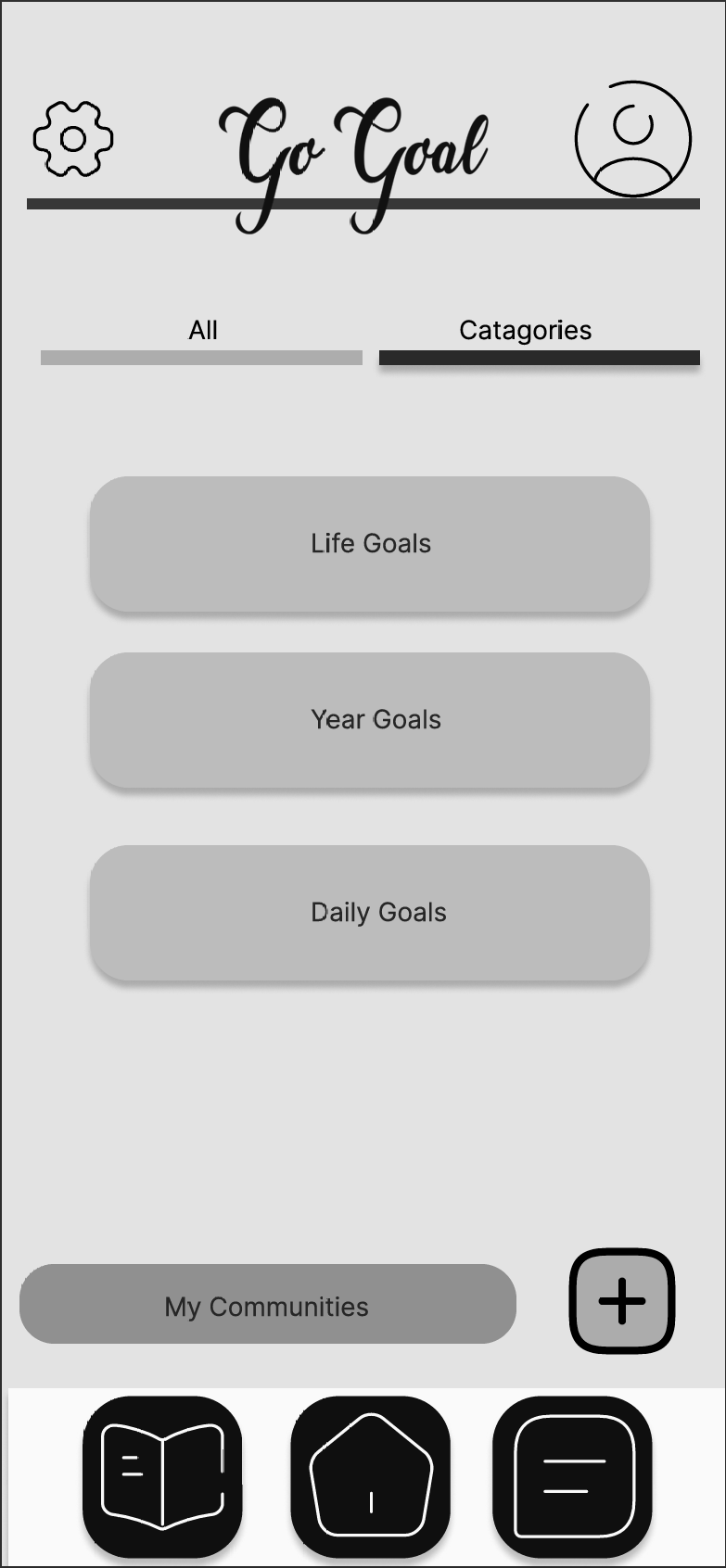The image size is (726, 1568).
Task: Select the Catagories tab
Action: (526, 332)
